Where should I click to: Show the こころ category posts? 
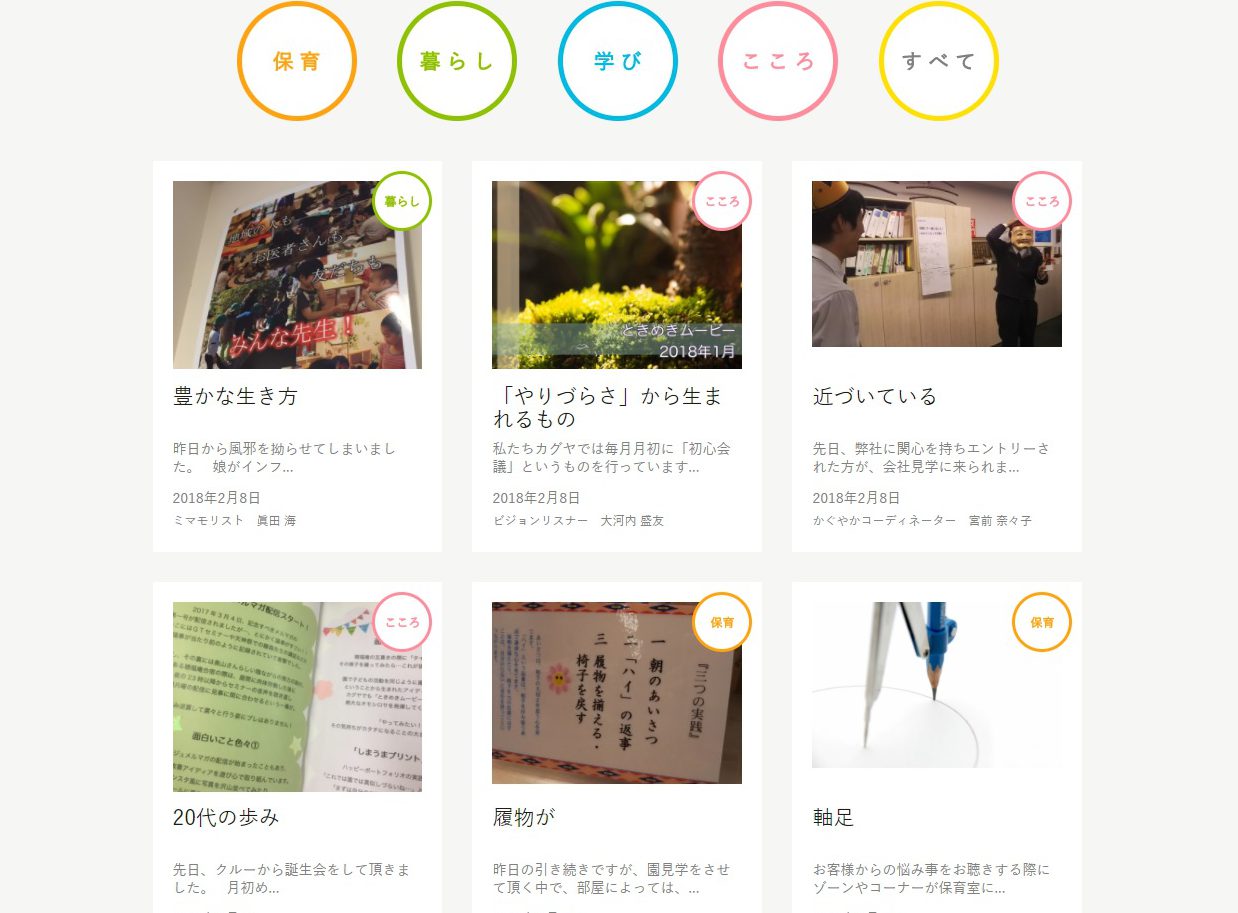point(778,61)
